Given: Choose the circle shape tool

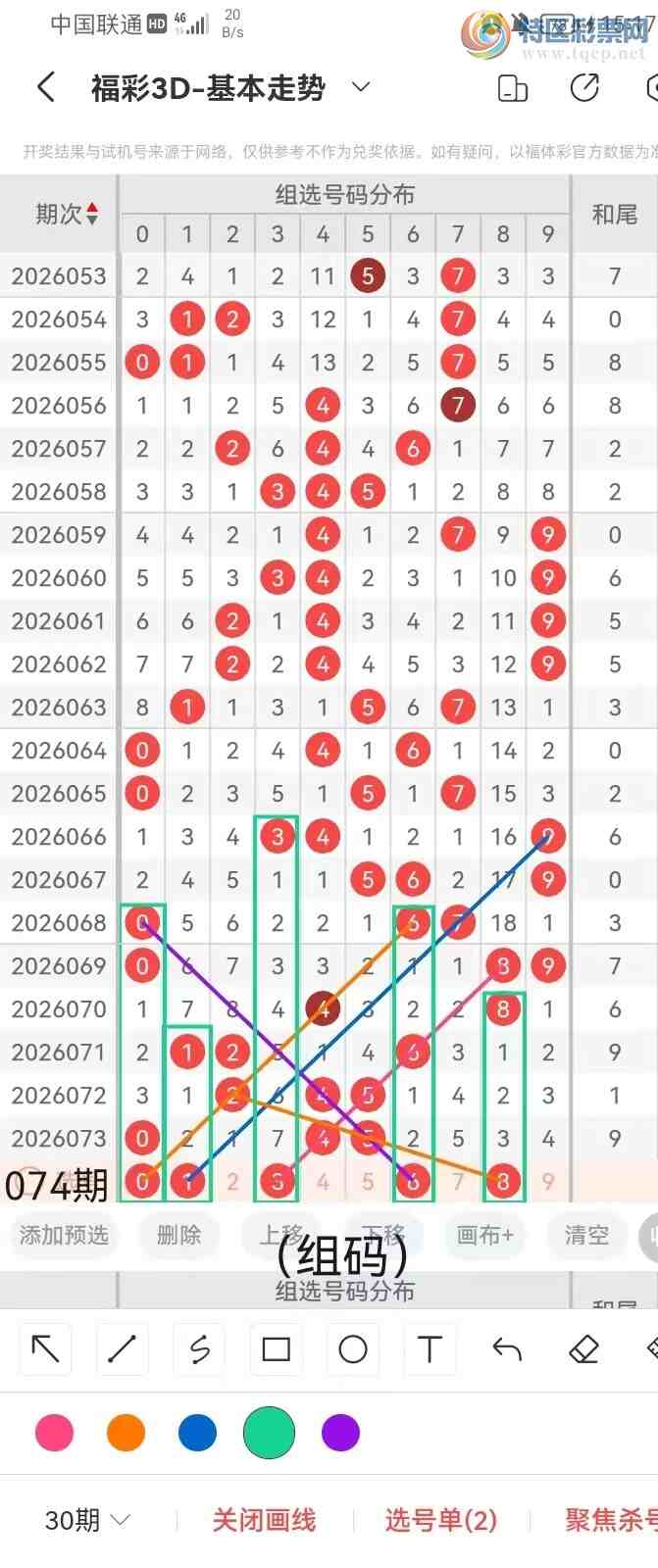Looking at the screenshot, I should [353, 1349].
